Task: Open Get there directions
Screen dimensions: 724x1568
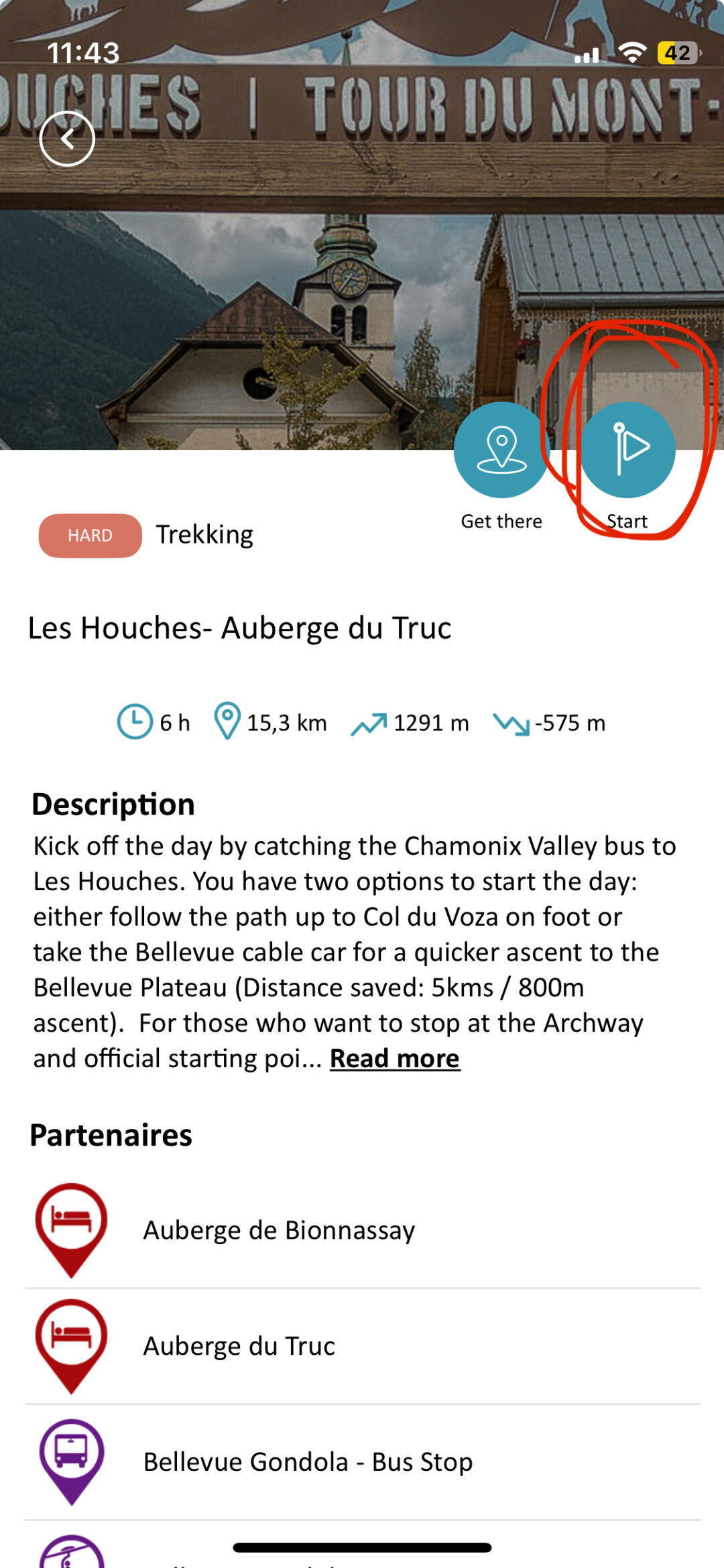Action: [501, 450]
